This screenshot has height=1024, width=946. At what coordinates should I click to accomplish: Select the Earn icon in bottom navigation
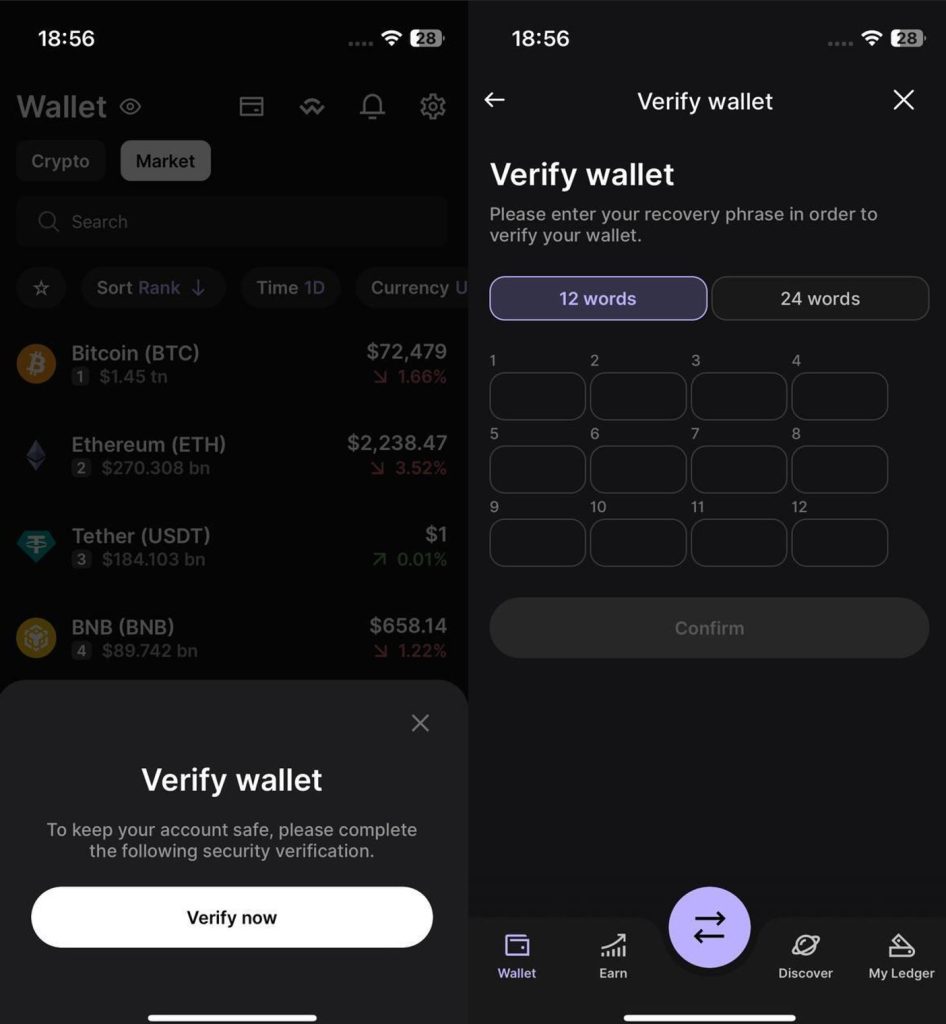(612, 955)
